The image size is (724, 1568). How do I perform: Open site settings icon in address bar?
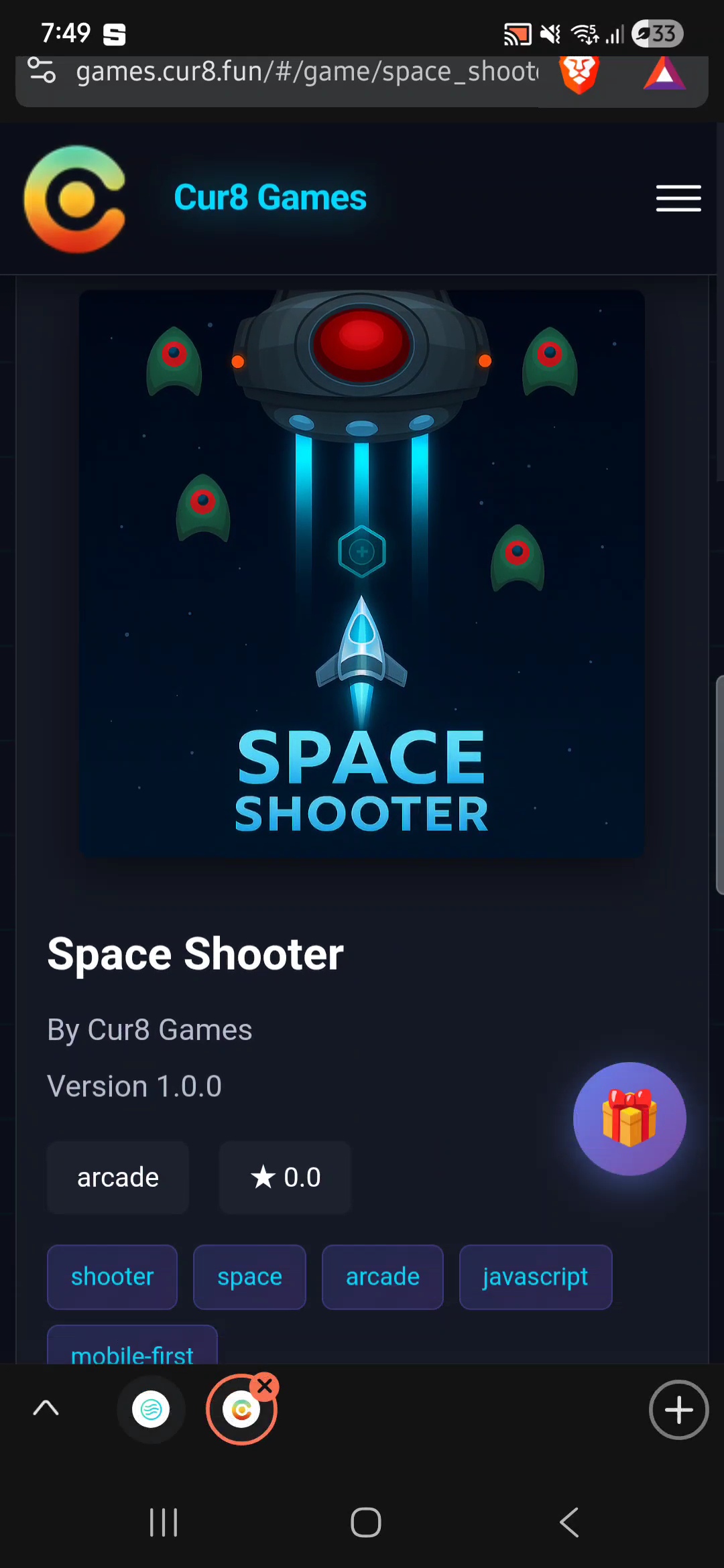tap(42, 71)
